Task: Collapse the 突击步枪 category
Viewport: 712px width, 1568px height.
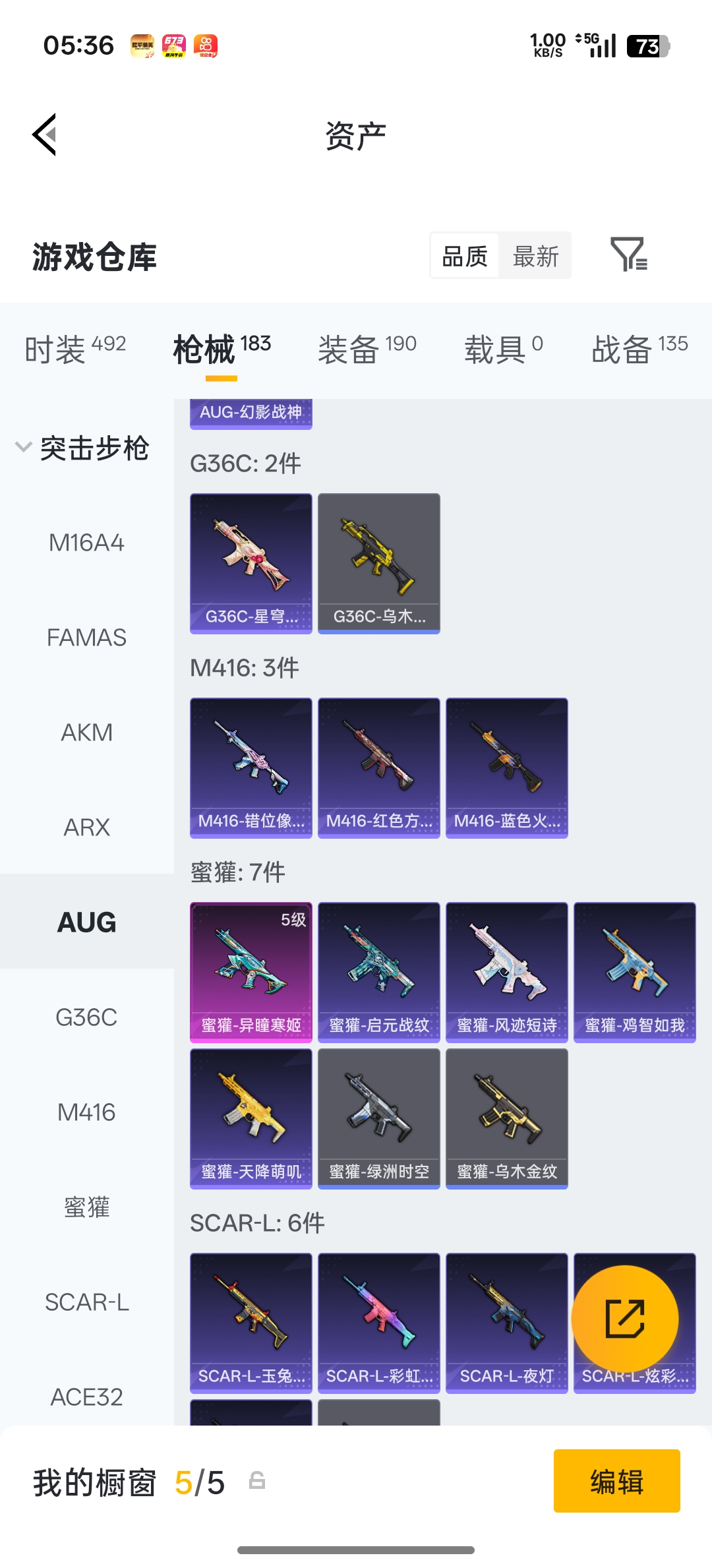Action: pyautogui.click(x=82, y=448)
